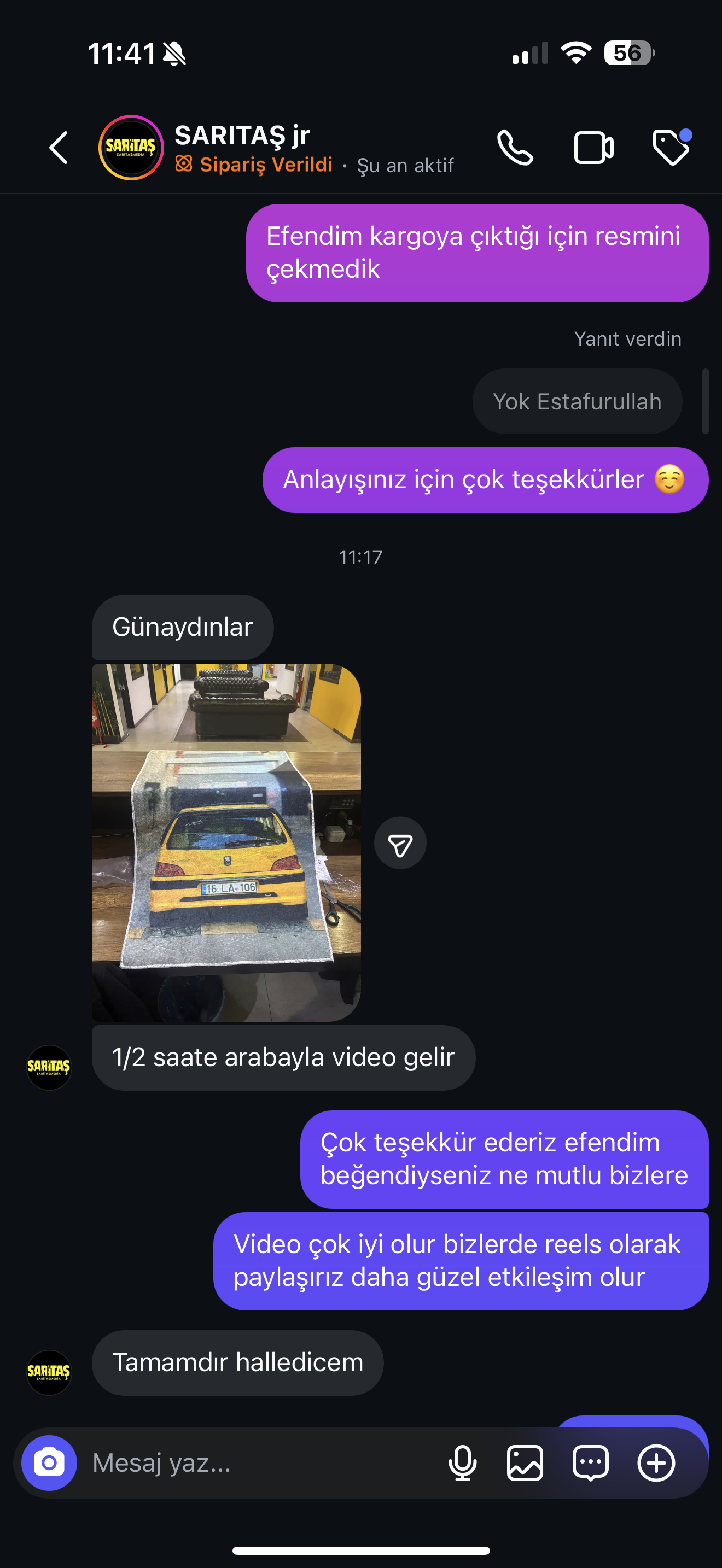The image size is (722, 1568).
Task: Pick an image from the gallery
Action: pyautogui.click(x=525, y=1462)
